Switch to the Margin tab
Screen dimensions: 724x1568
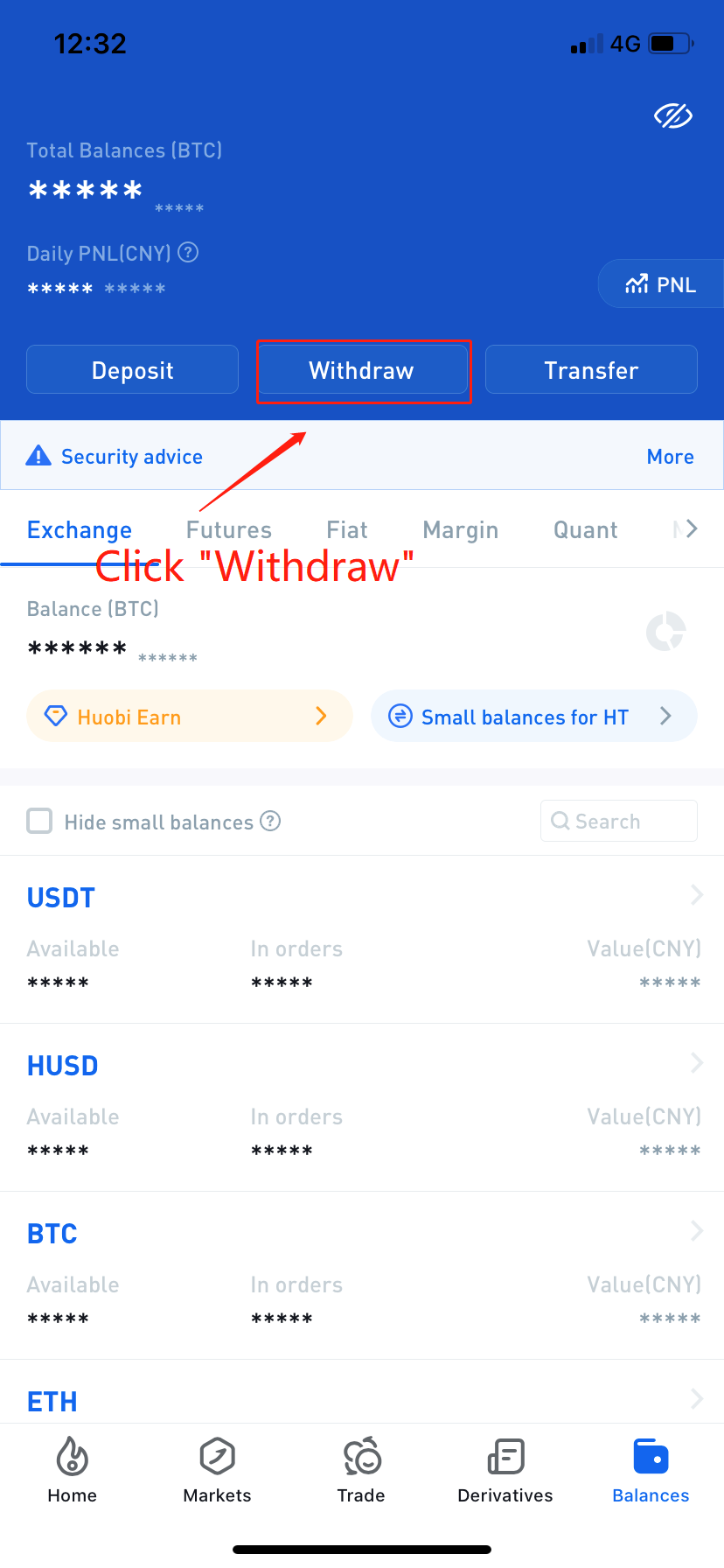pos(460,530)
